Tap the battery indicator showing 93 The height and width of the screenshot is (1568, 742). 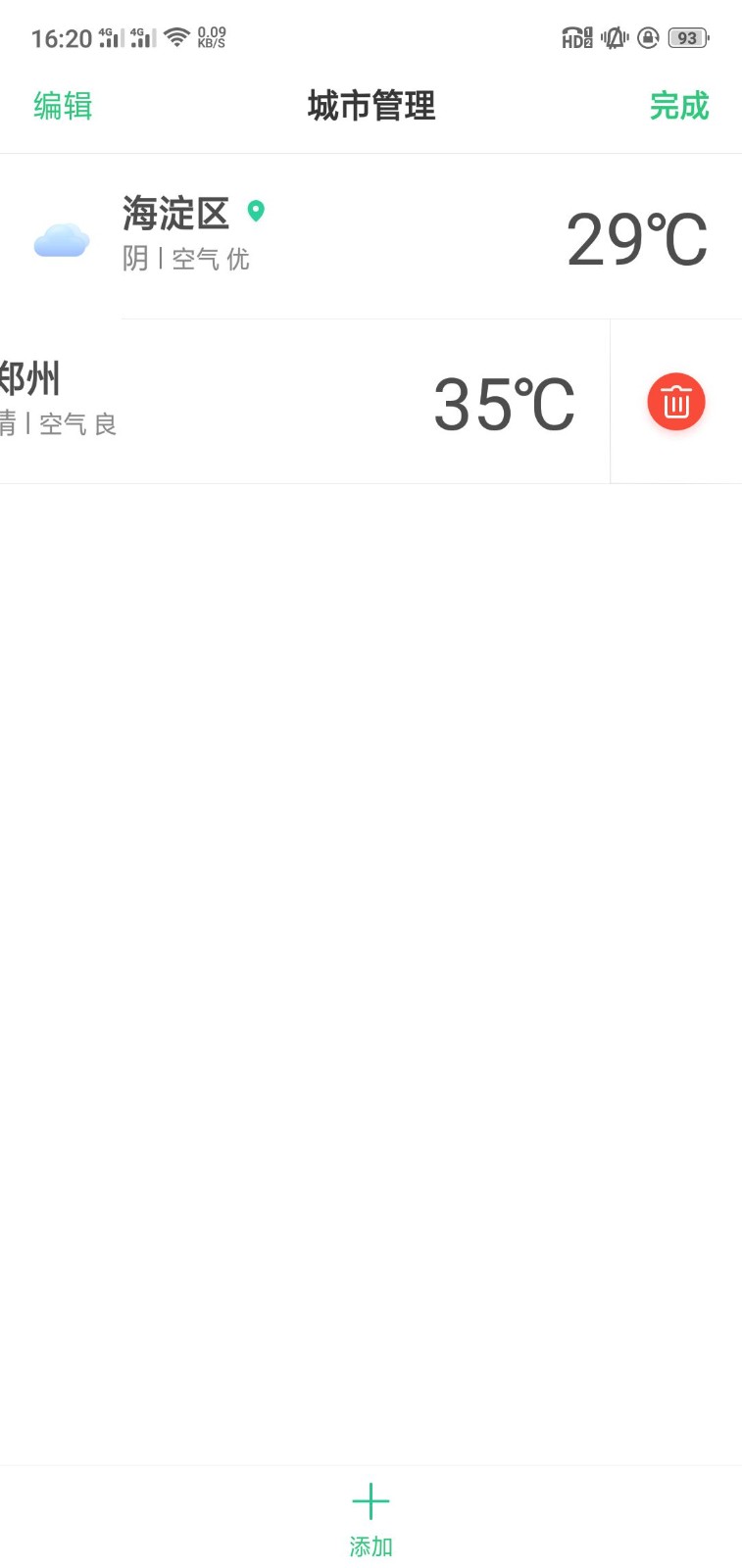687,38
